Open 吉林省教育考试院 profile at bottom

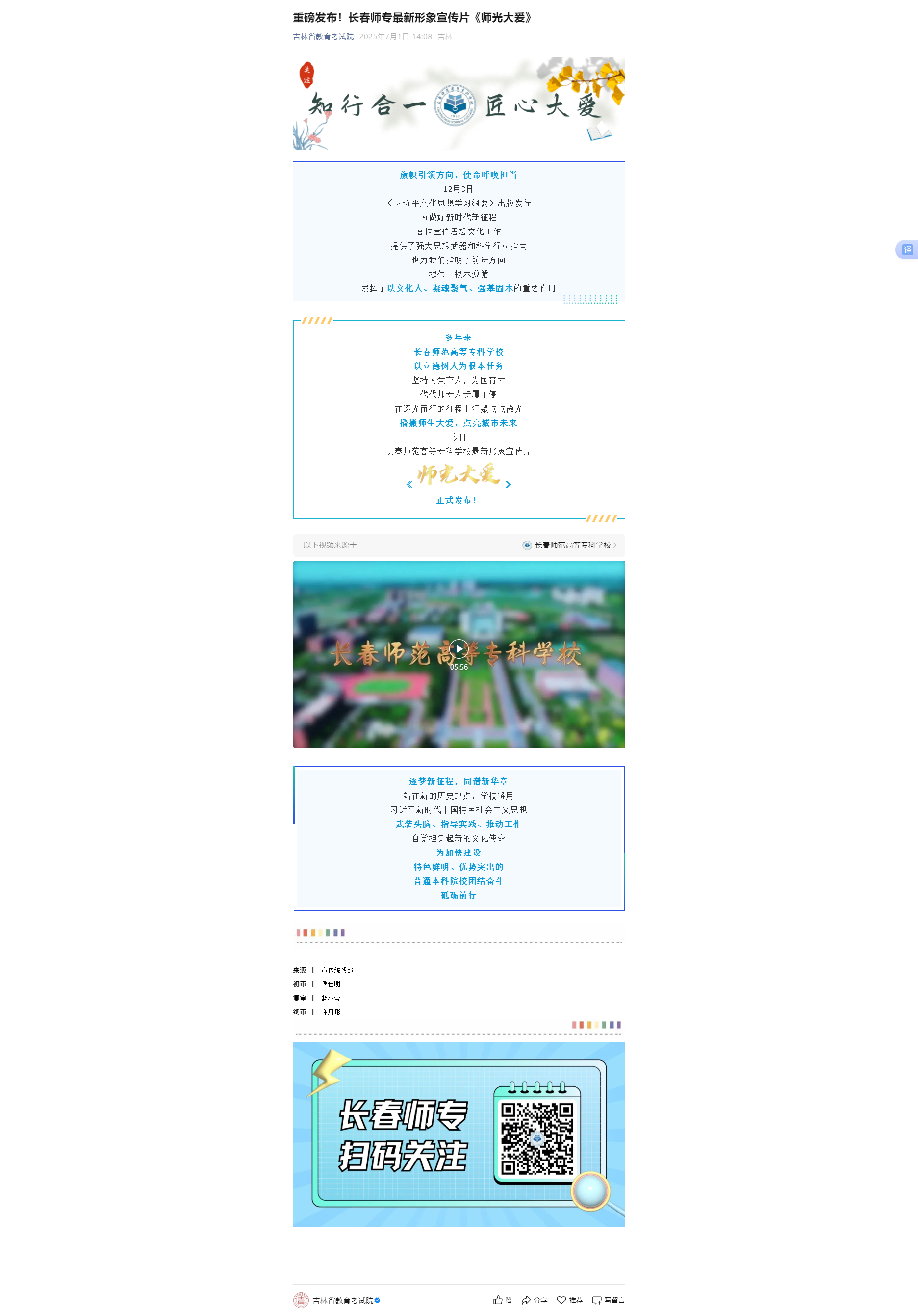[x=342, y=1300]
